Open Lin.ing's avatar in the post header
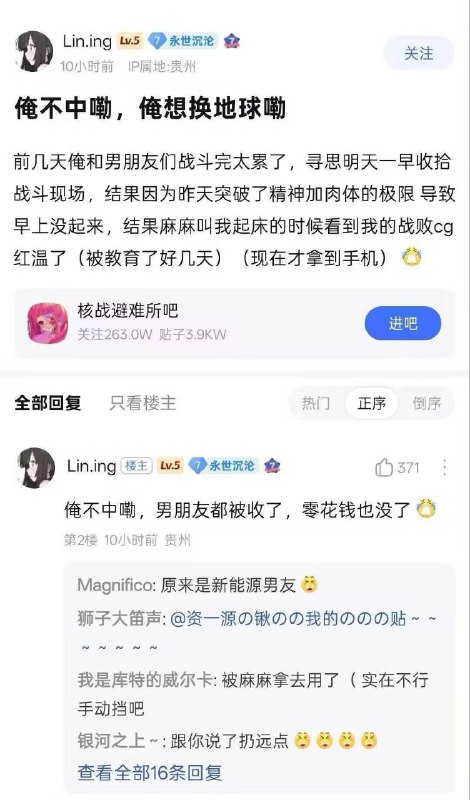This screenshot has width=470, height=800. click(35, 51)
